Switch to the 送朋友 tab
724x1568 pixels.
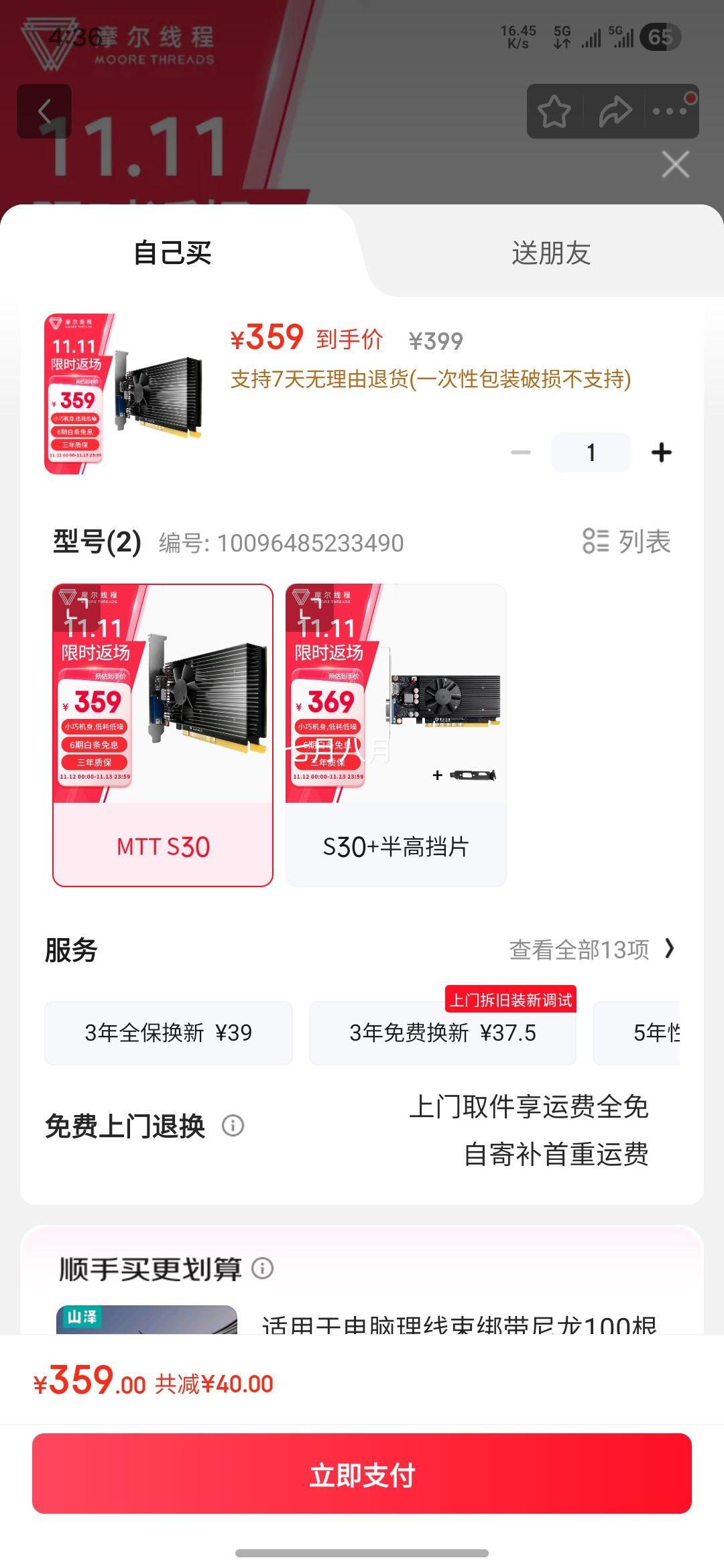(550, 253)
